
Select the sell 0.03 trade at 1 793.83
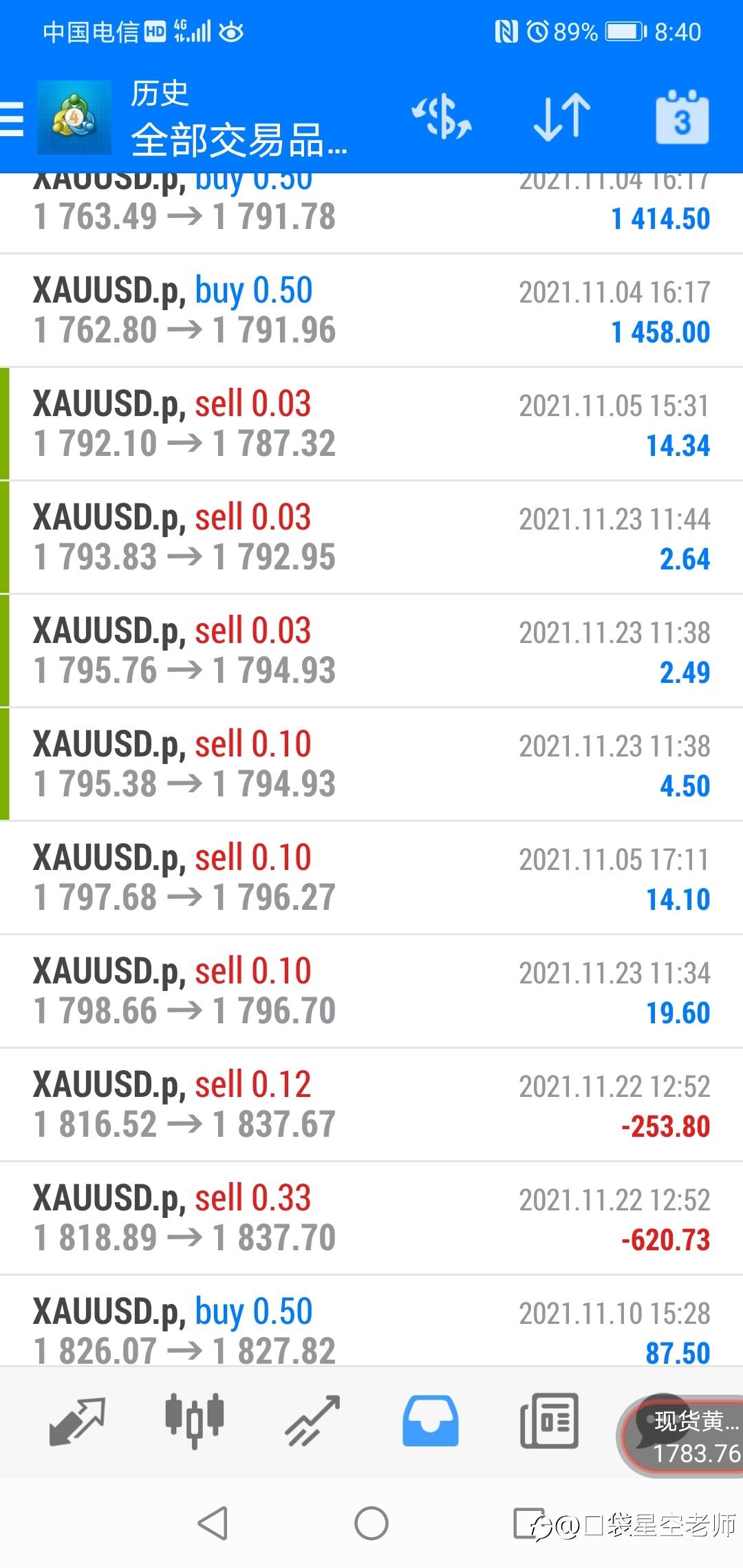371,538
